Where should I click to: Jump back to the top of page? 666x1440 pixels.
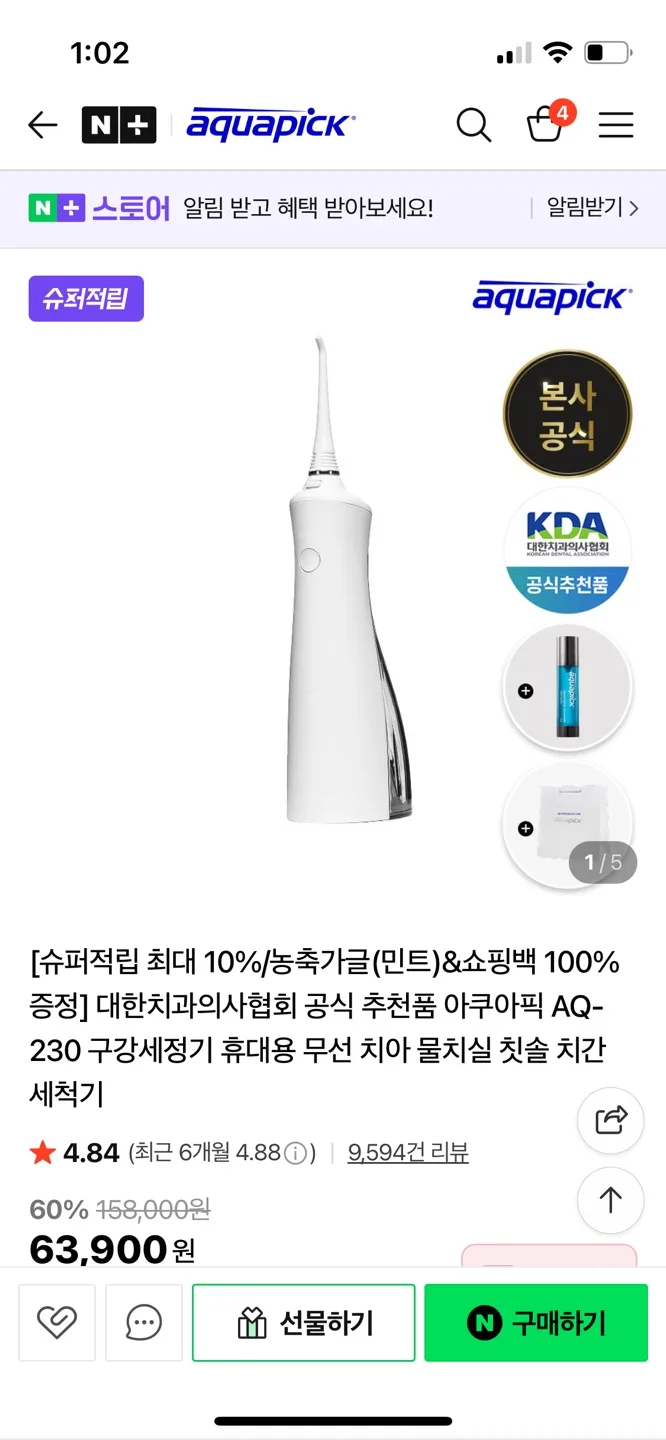[x=610, y=1200]
